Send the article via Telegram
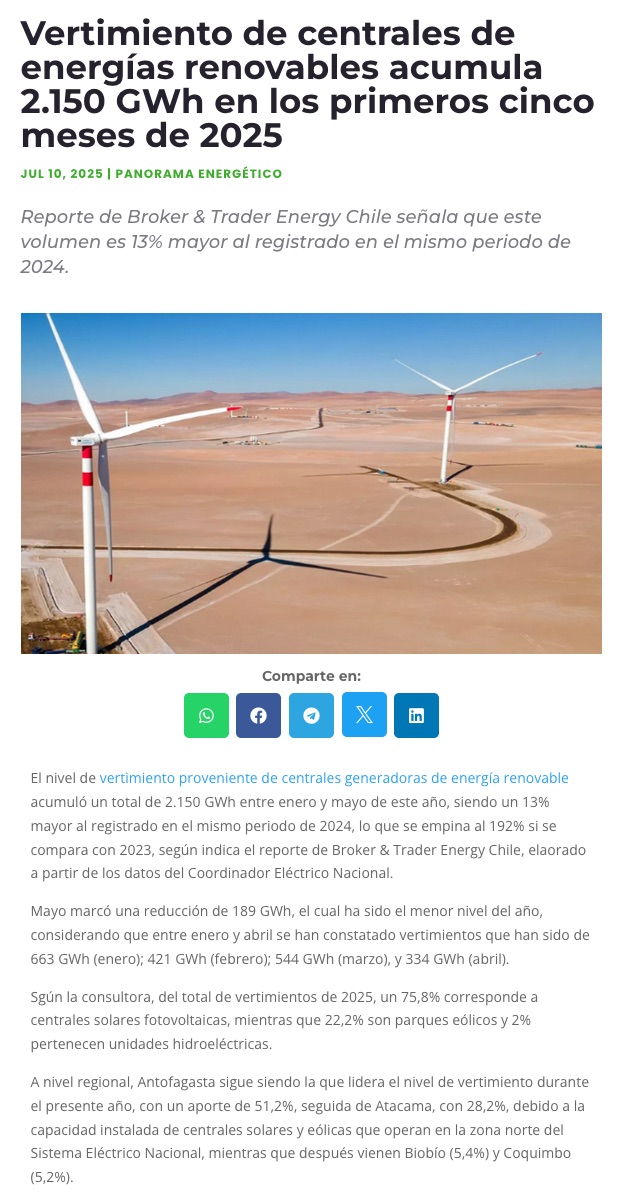The image size is (619, 1196). pyautogui.click(x=311, y=715)
